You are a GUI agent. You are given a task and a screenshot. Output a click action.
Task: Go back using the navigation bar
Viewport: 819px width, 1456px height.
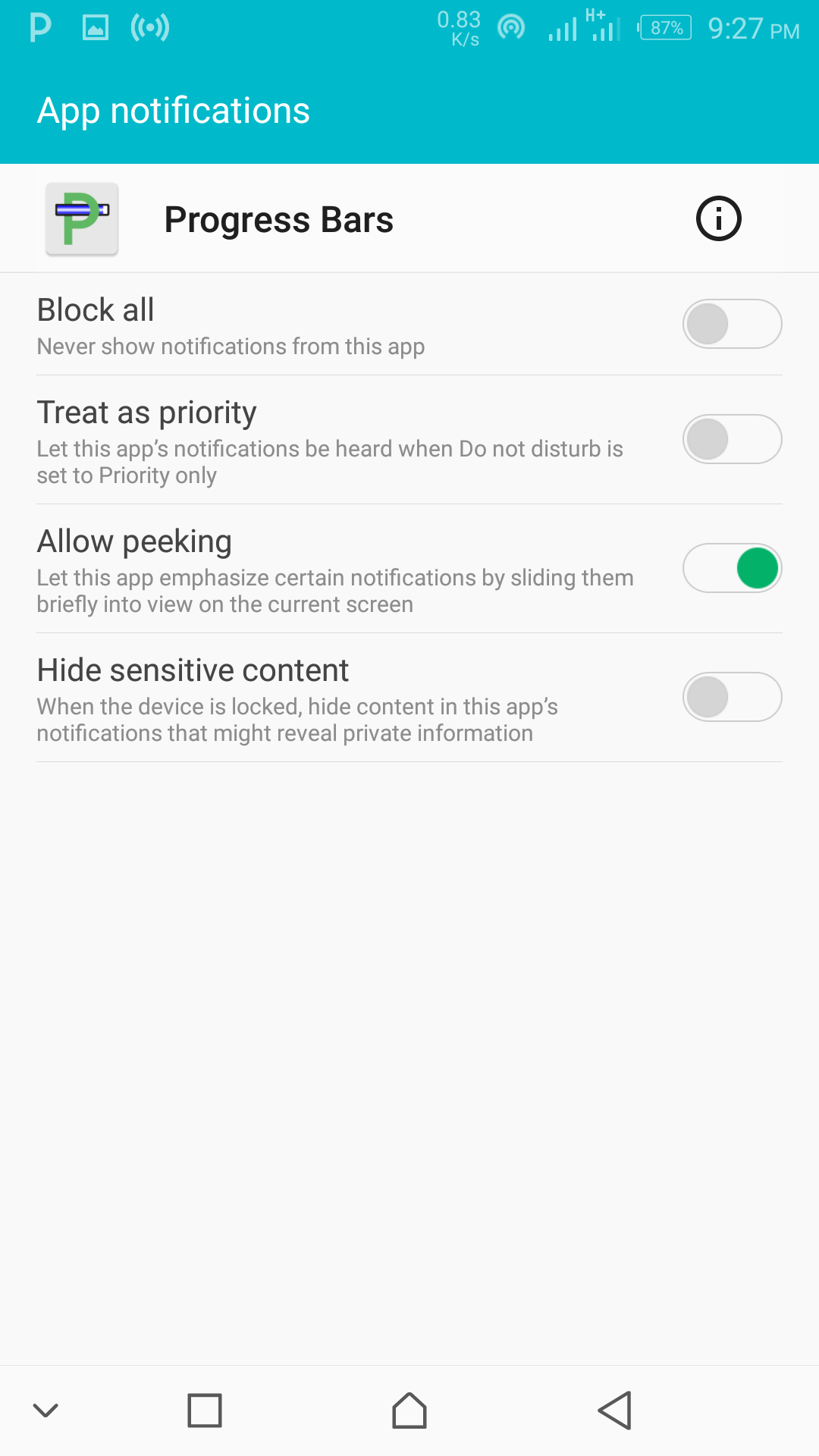(x=614, y=1410)
